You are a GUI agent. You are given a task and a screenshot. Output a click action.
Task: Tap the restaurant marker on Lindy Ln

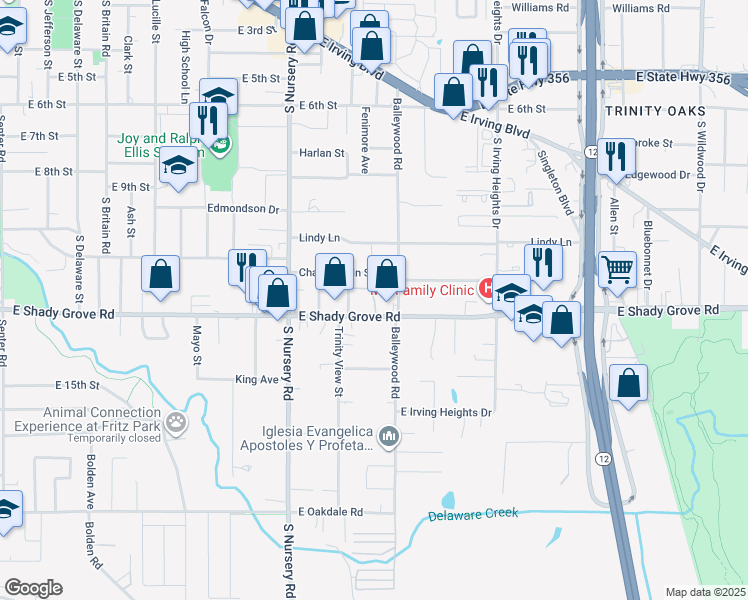(543, 260)
